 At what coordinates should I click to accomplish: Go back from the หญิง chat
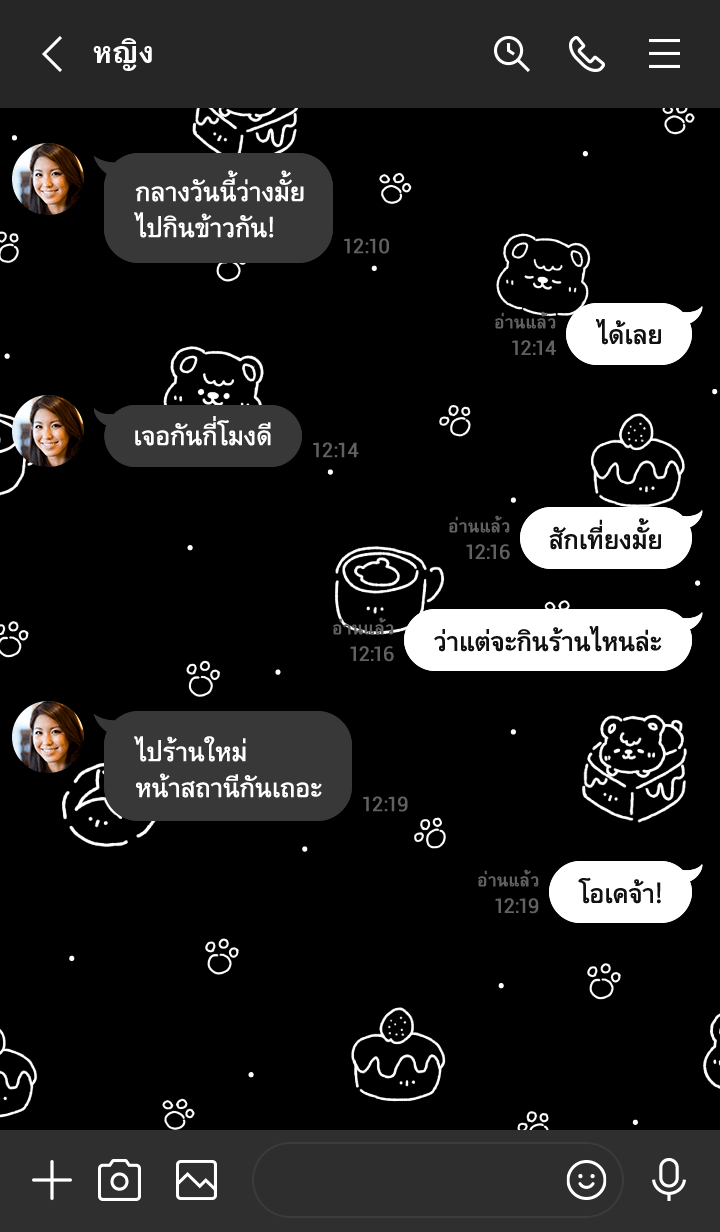pyautogui.click(x=52, y=54)
